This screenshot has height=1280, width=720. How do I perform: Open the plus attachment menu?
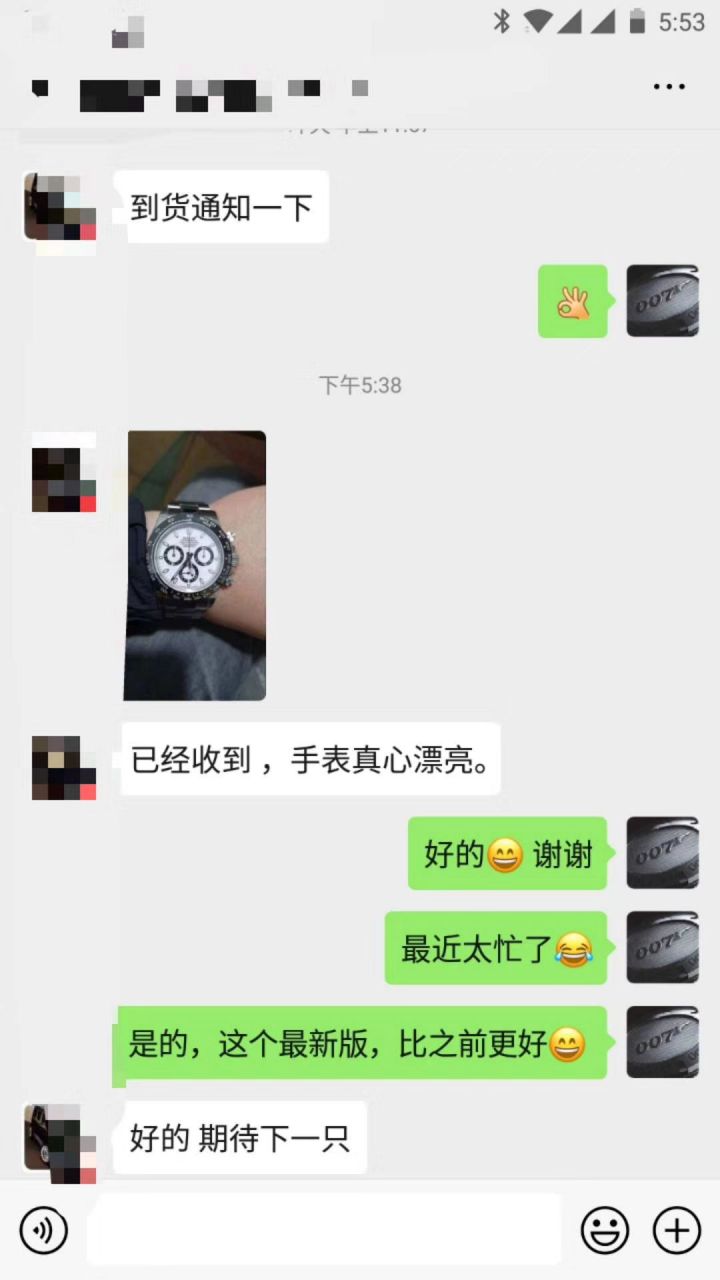coord(677,1229)
